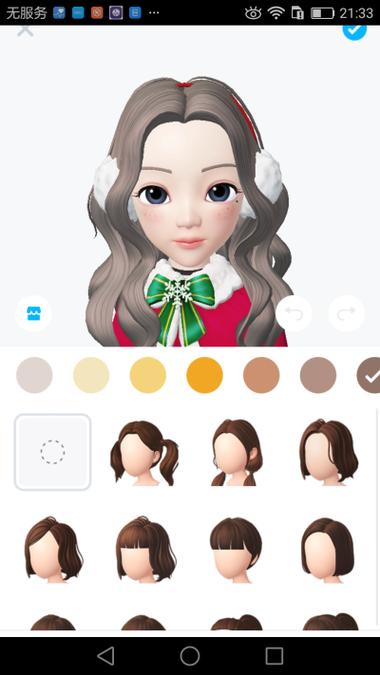Image resolution: width=380 pixels, height=675 pixels.
Task: Select the golden yellow hair color
Action: coord(148,375)
